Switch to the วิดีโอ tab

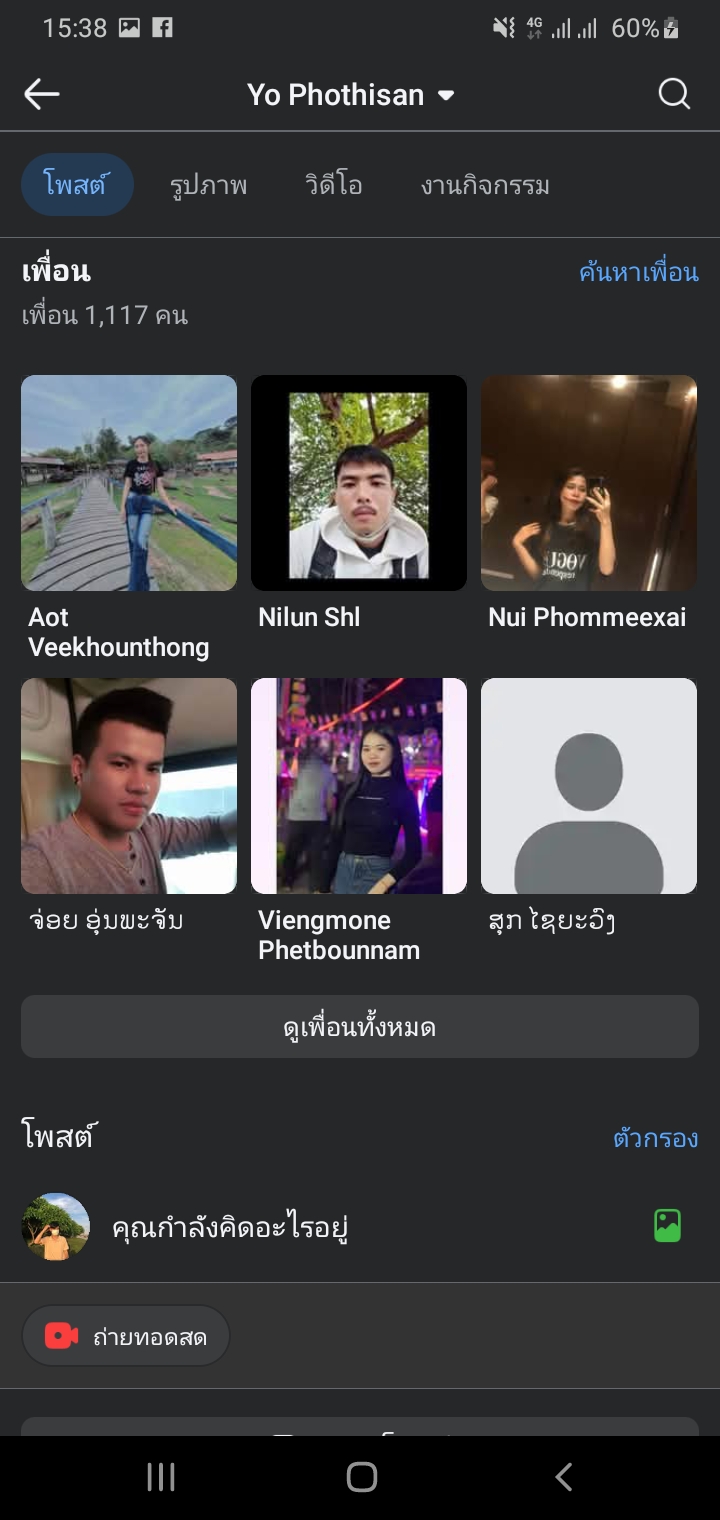coord(333,185)
